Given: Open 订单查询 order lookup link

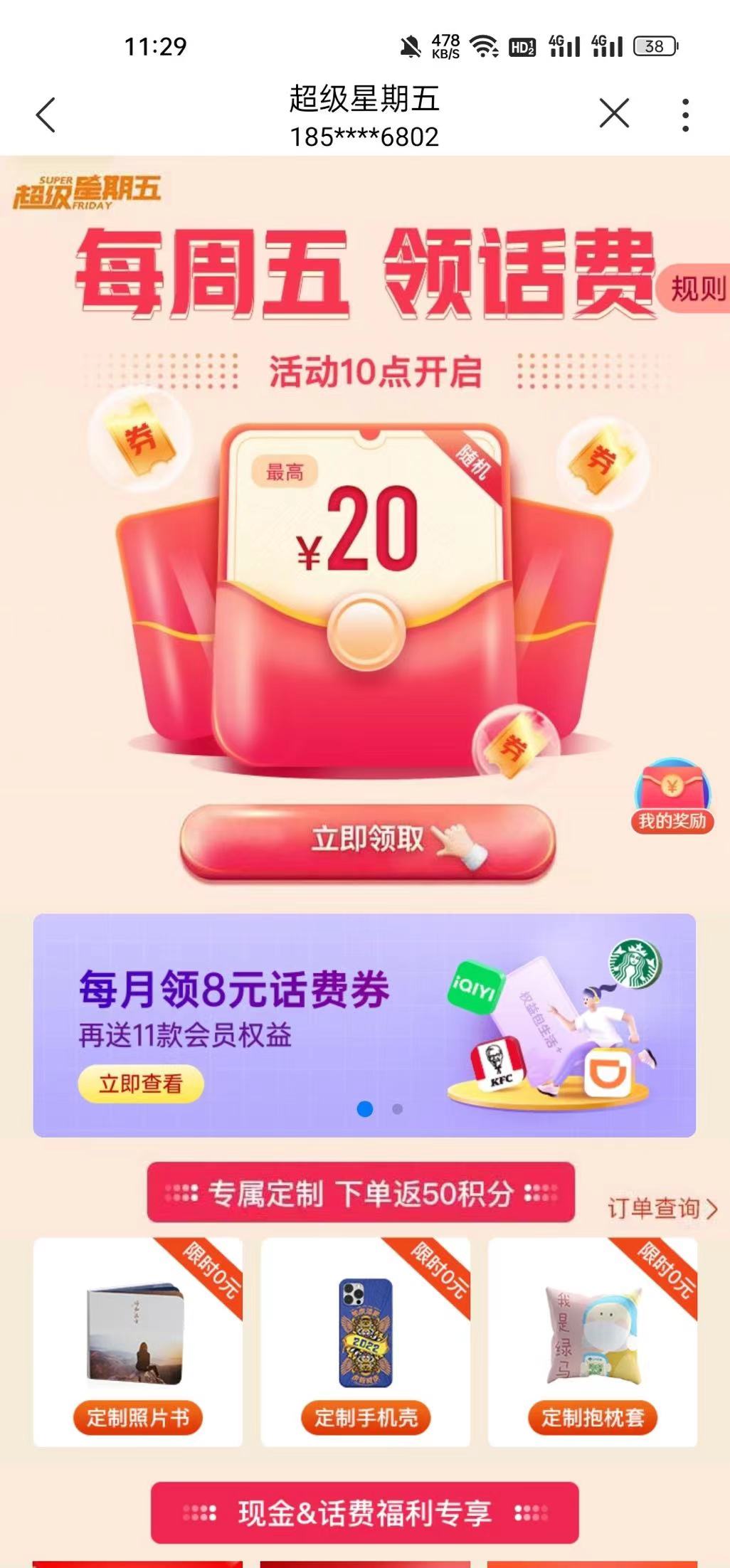Looking at the screenshot, I should pyautogui.click(x=661, y=1208).
